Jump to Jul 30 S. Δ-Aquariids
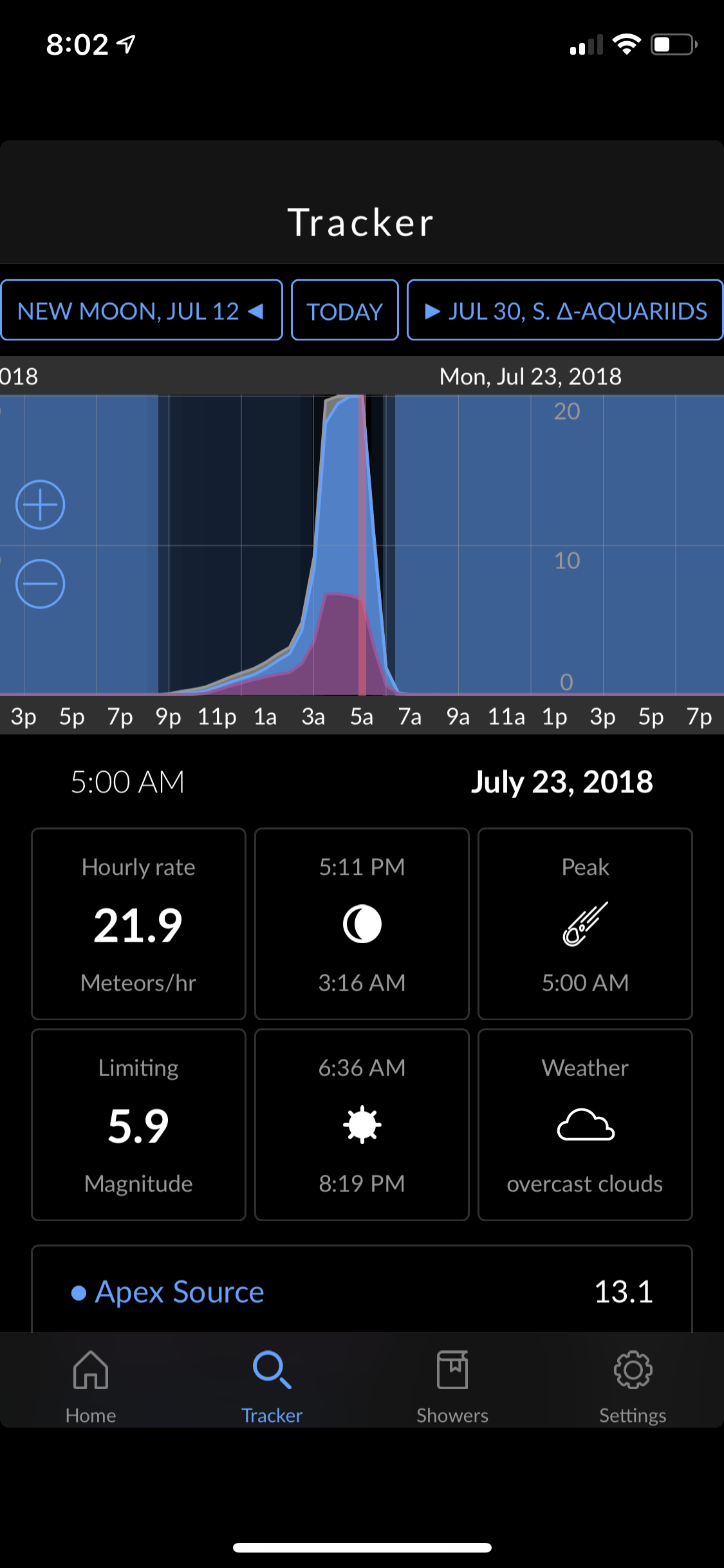Viewport: 724px width, 1568px height. click(x=565, y=310)
